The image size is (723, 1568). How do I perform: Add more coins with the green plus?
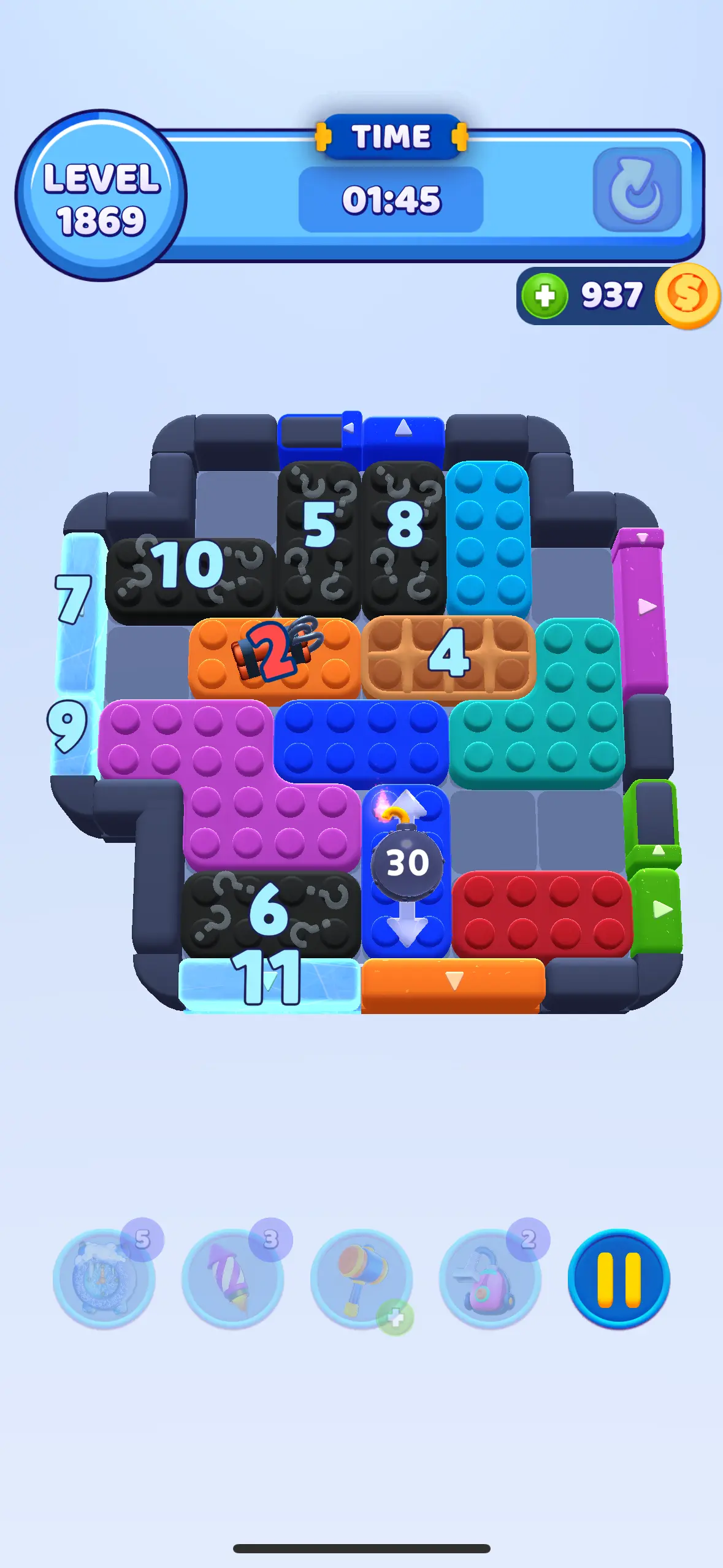point(545,296)
